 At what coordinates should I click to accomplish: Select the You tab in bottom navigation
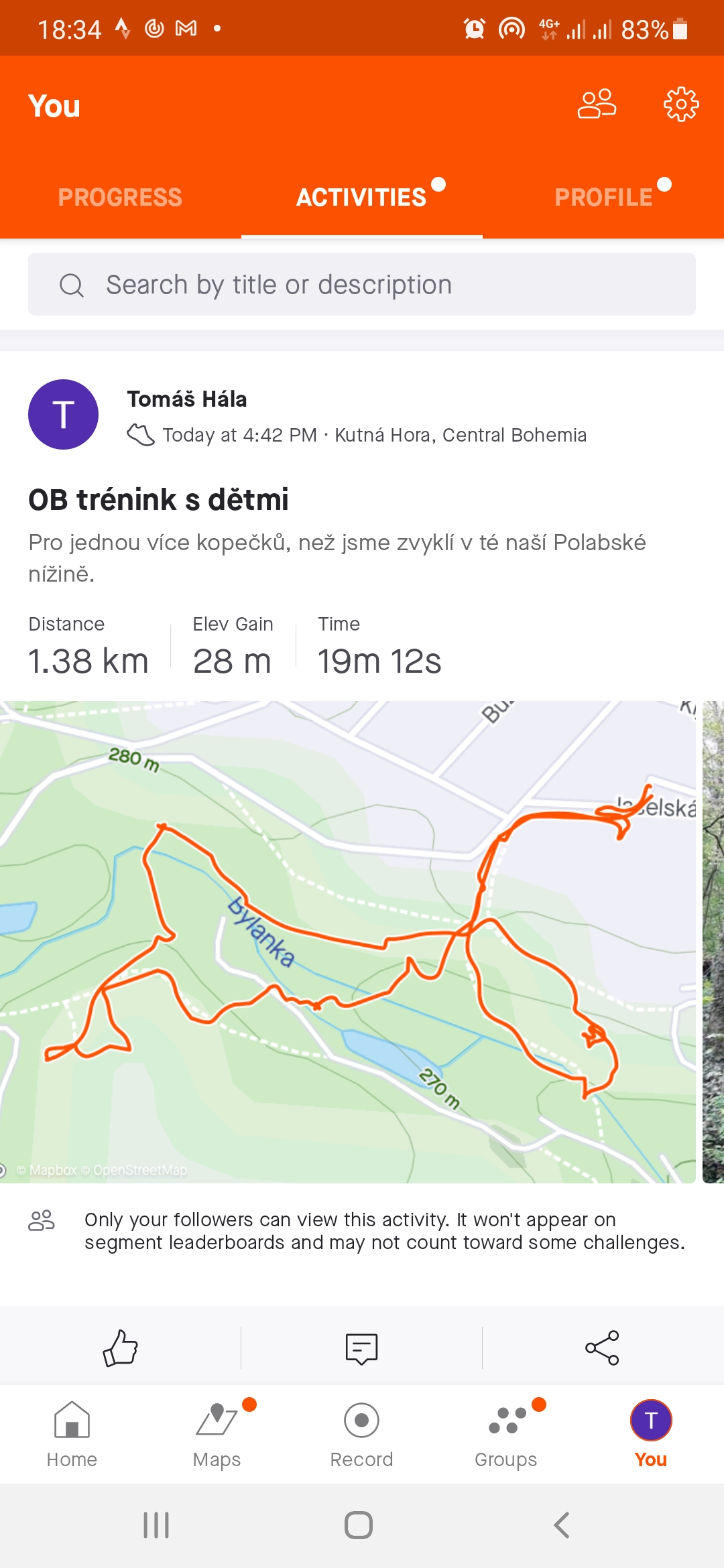651,1434
